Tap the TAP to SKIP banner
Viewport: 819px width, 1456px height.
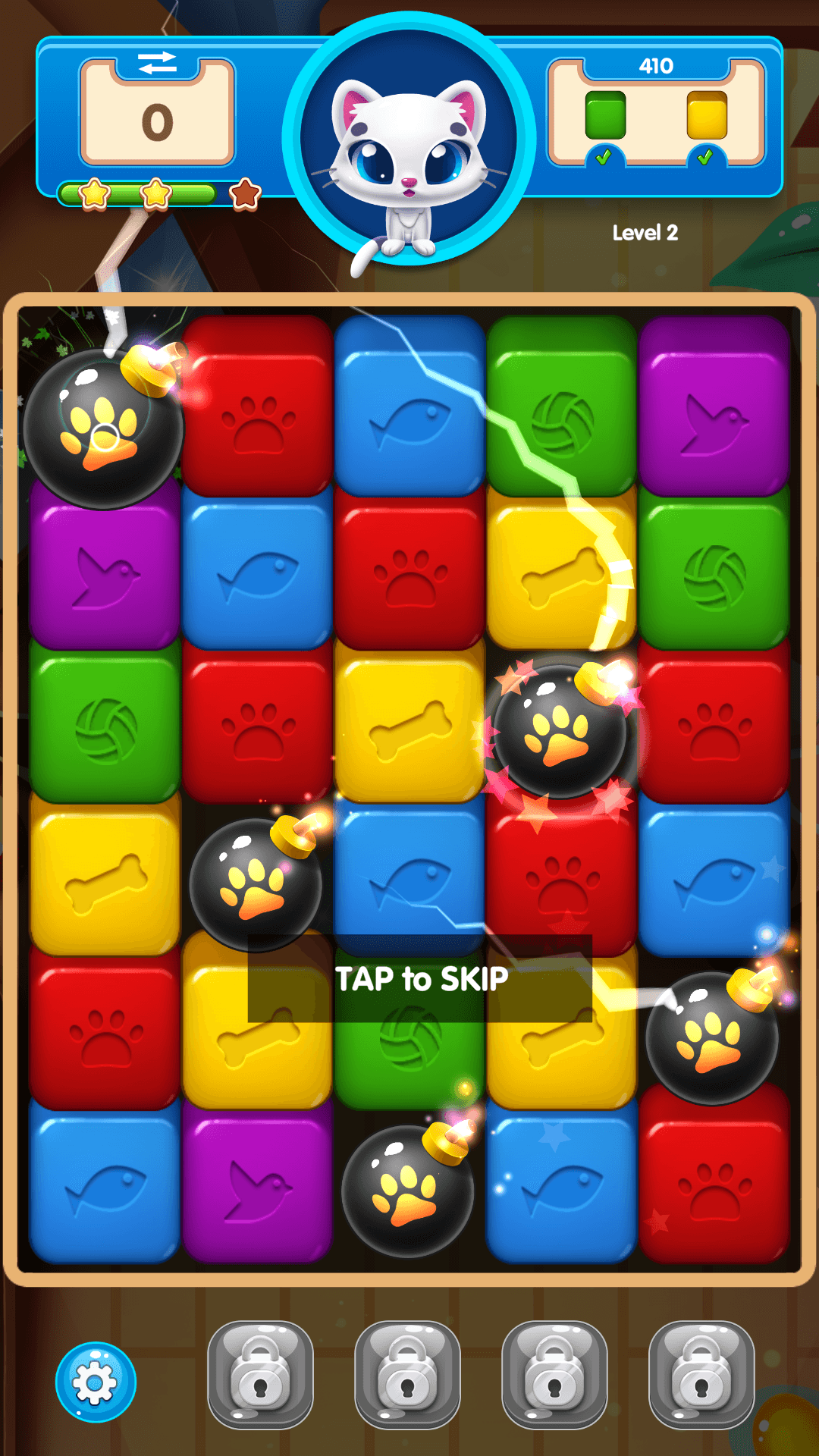(x=420, y=979)
